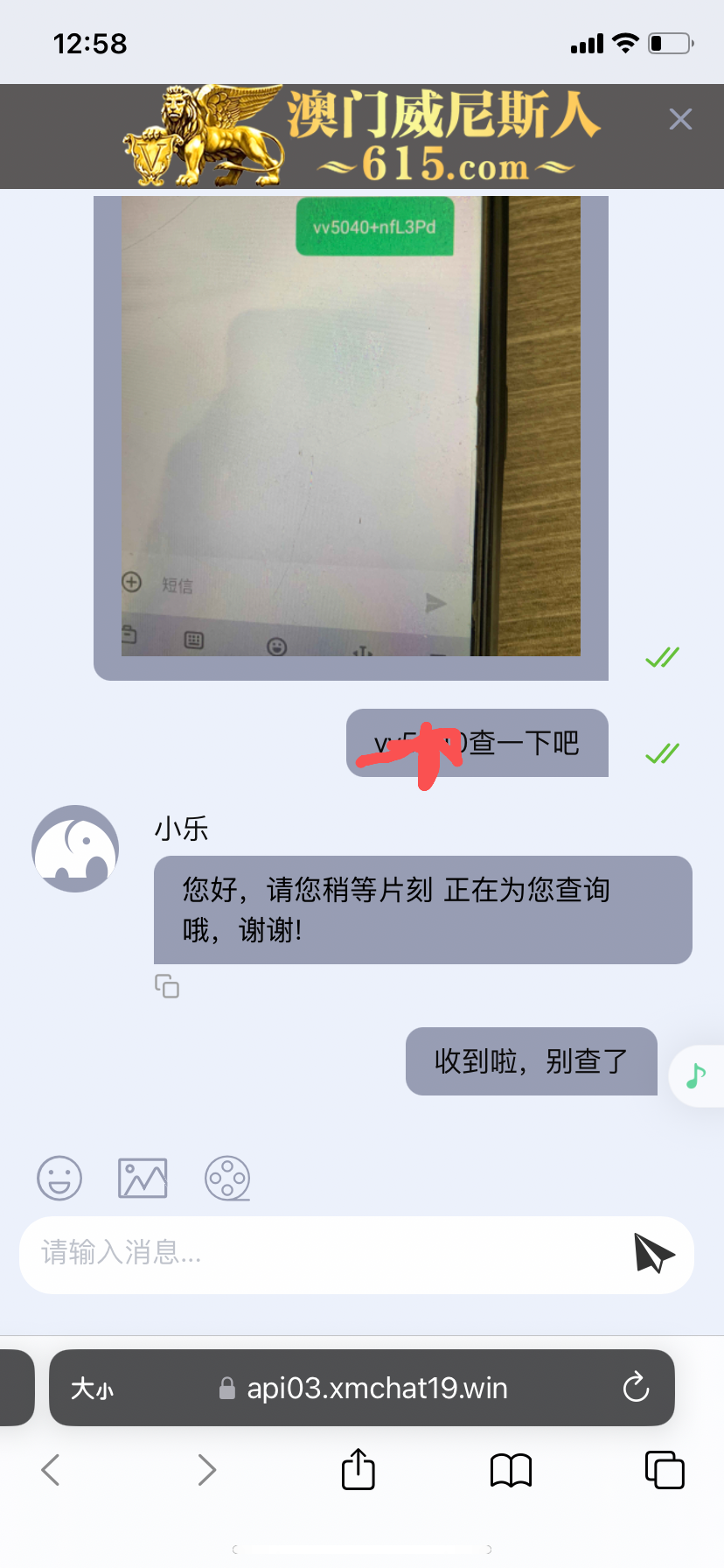Viewport: 724px width, 1568px height.
Task: Toggle the music note sound button
Action: click(696, 1075)
